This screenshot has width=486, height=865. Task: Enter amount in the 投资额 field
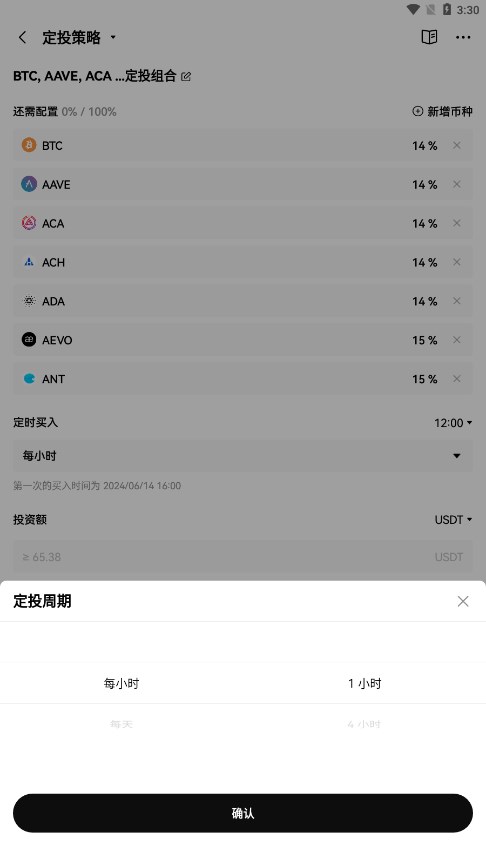click(243, 557)
